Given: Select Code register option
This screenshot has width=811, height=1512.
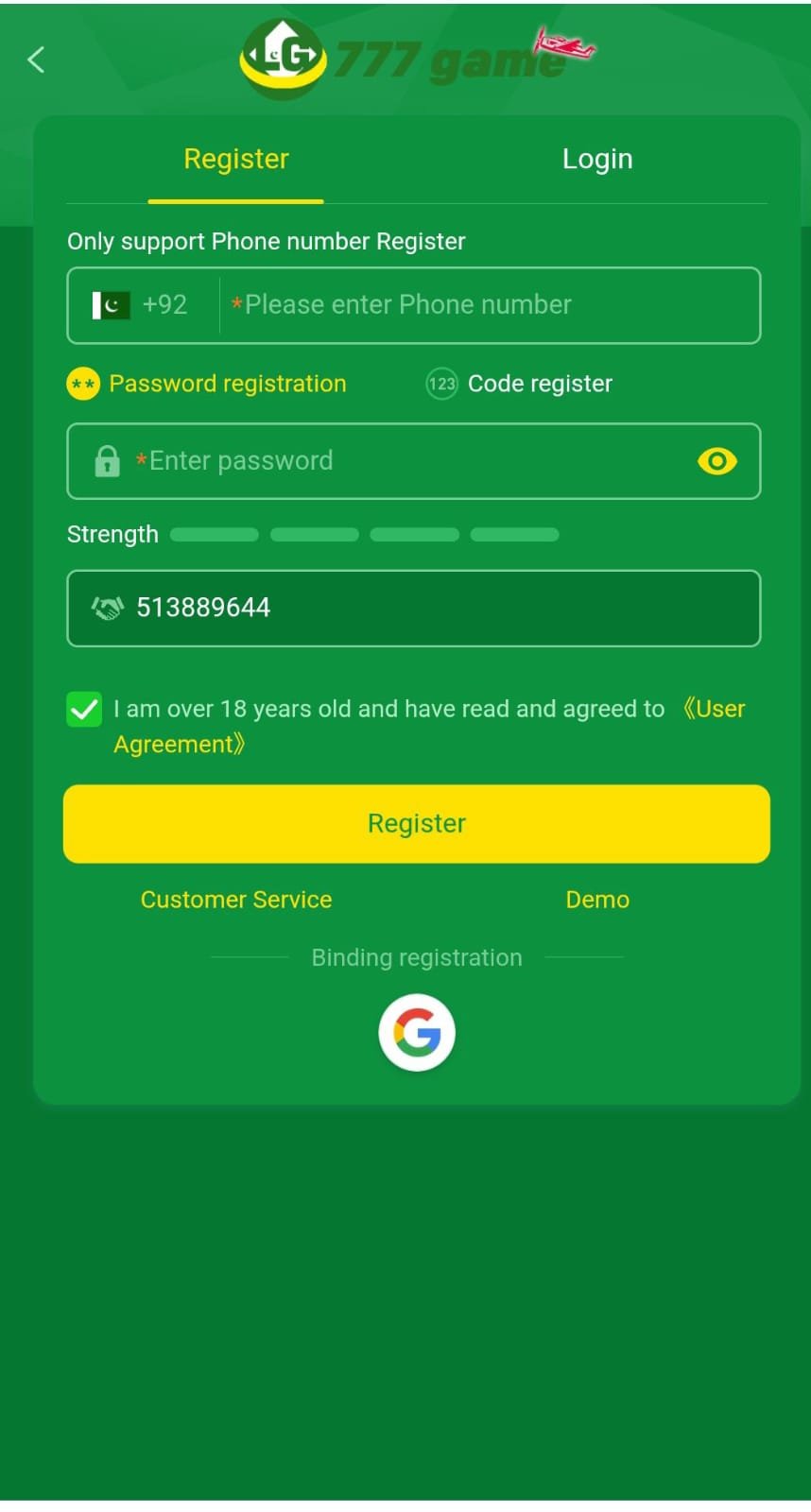Looking at the screenshot, I should tap(540, 384).
